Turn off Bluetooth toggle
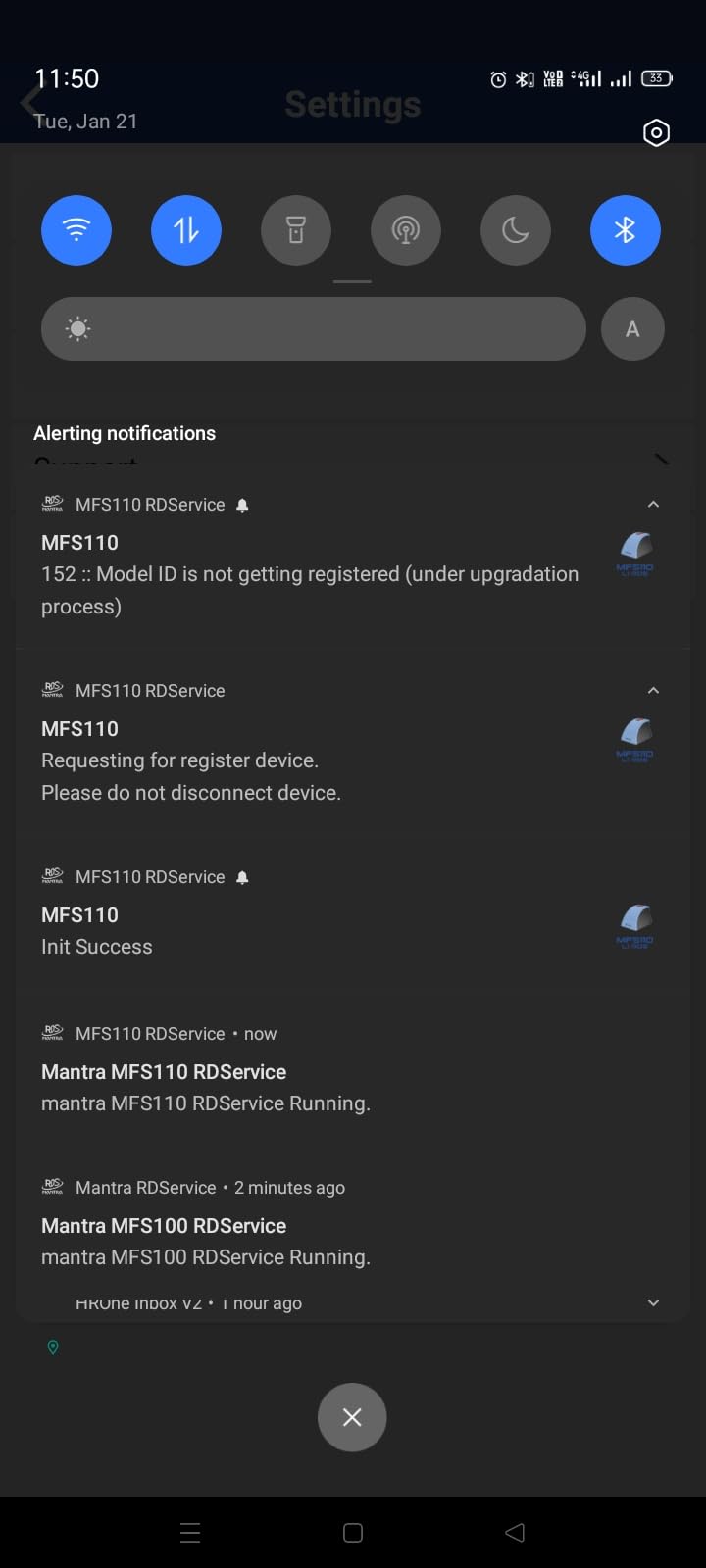706x1568 pixels. click(x=626, y=230)
